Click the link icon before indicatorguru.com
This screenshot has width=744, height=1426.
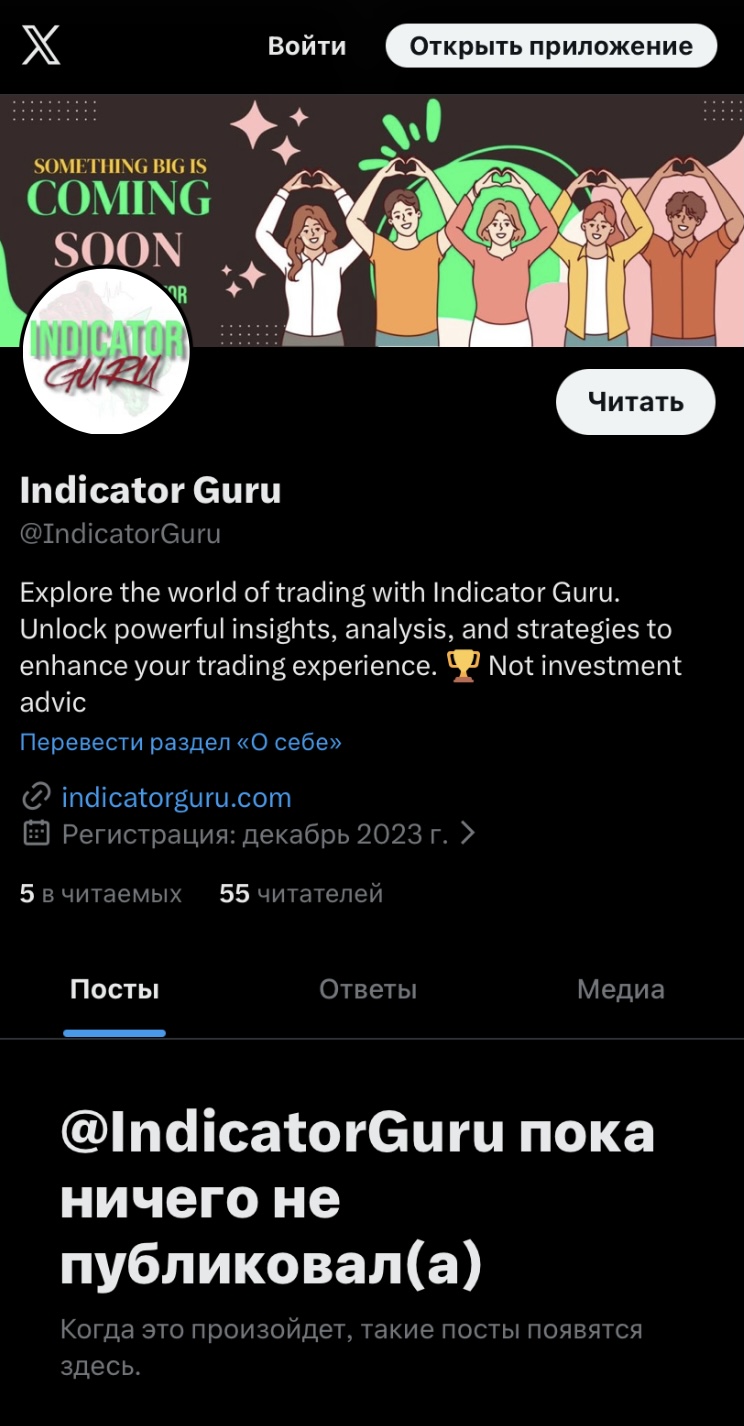[36, 796]
